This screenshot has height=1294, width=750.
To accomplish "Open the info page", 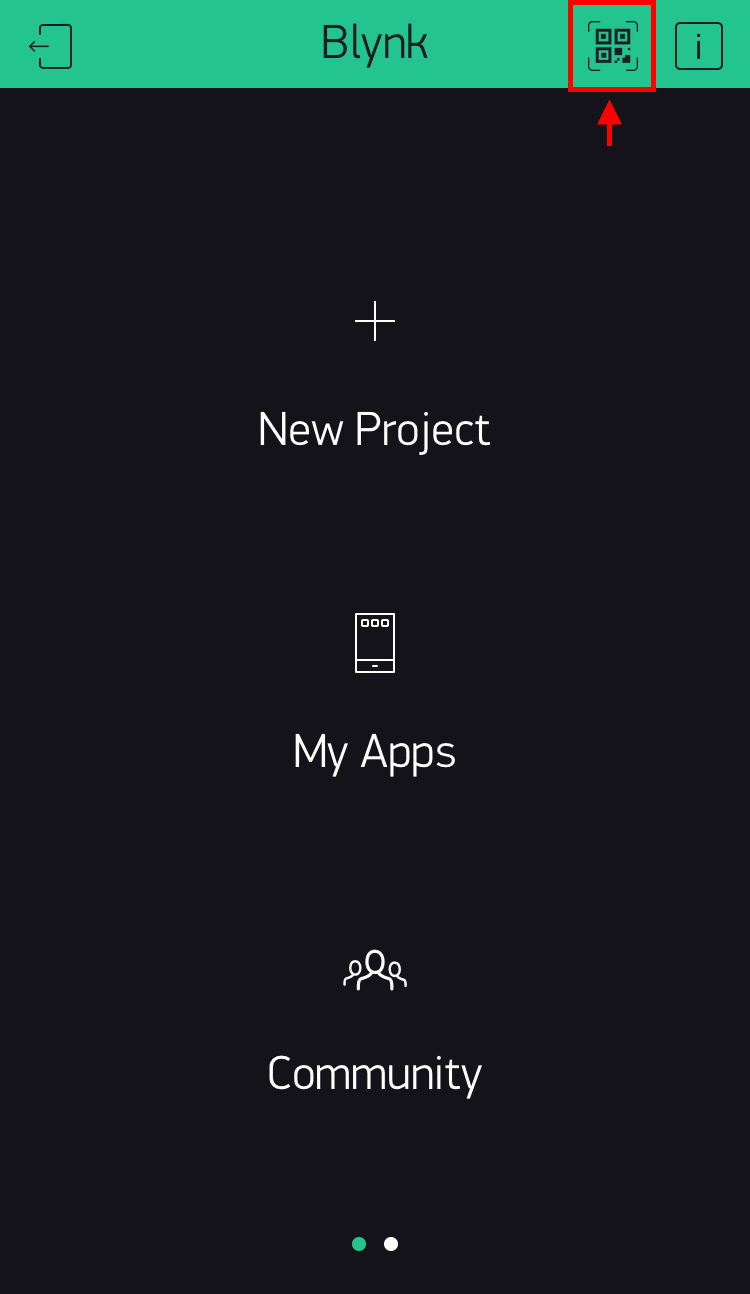I will tap(698, 46).
